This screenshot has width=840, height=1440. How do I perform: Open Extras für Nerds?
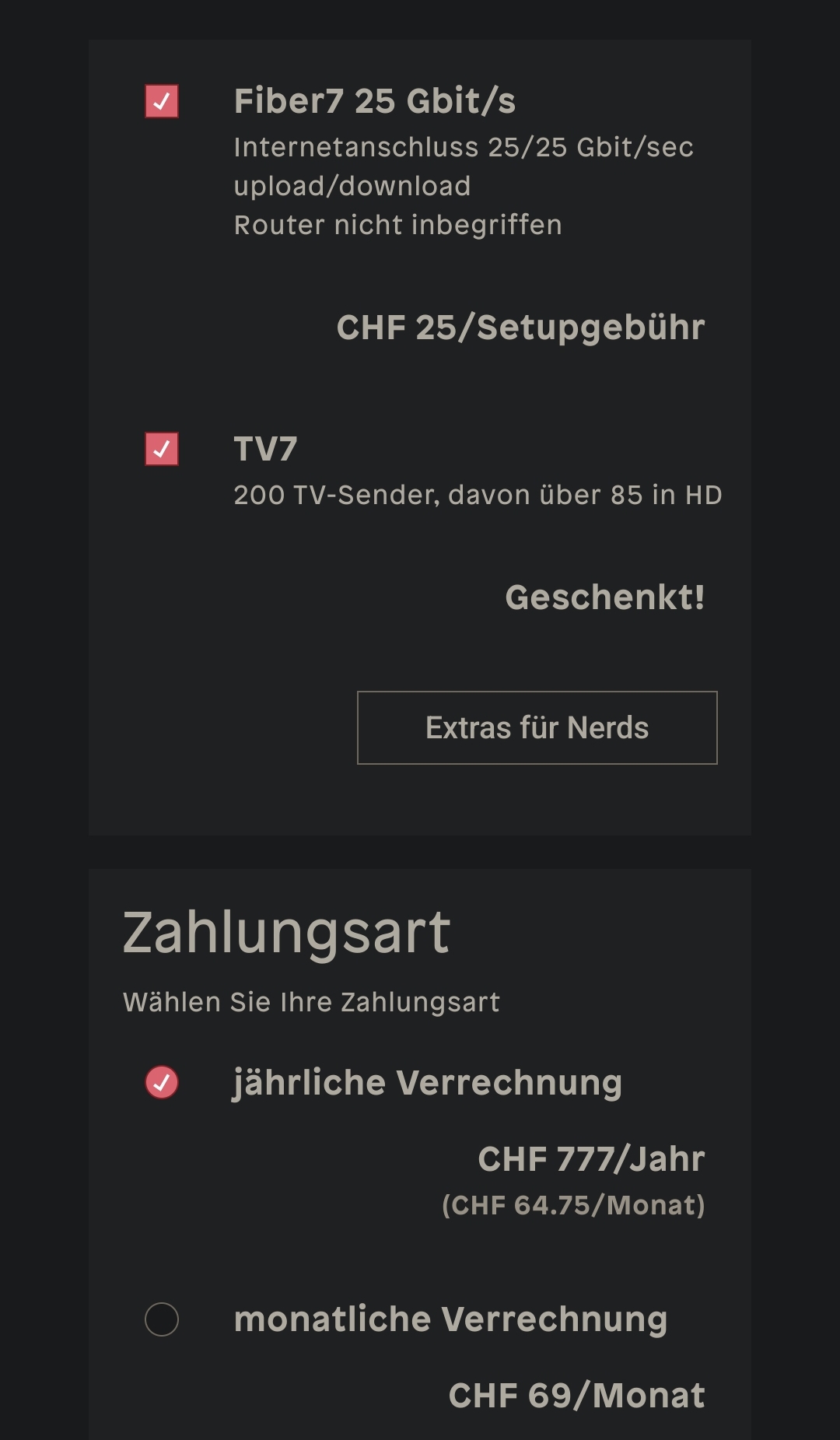(x=537, y=727)
